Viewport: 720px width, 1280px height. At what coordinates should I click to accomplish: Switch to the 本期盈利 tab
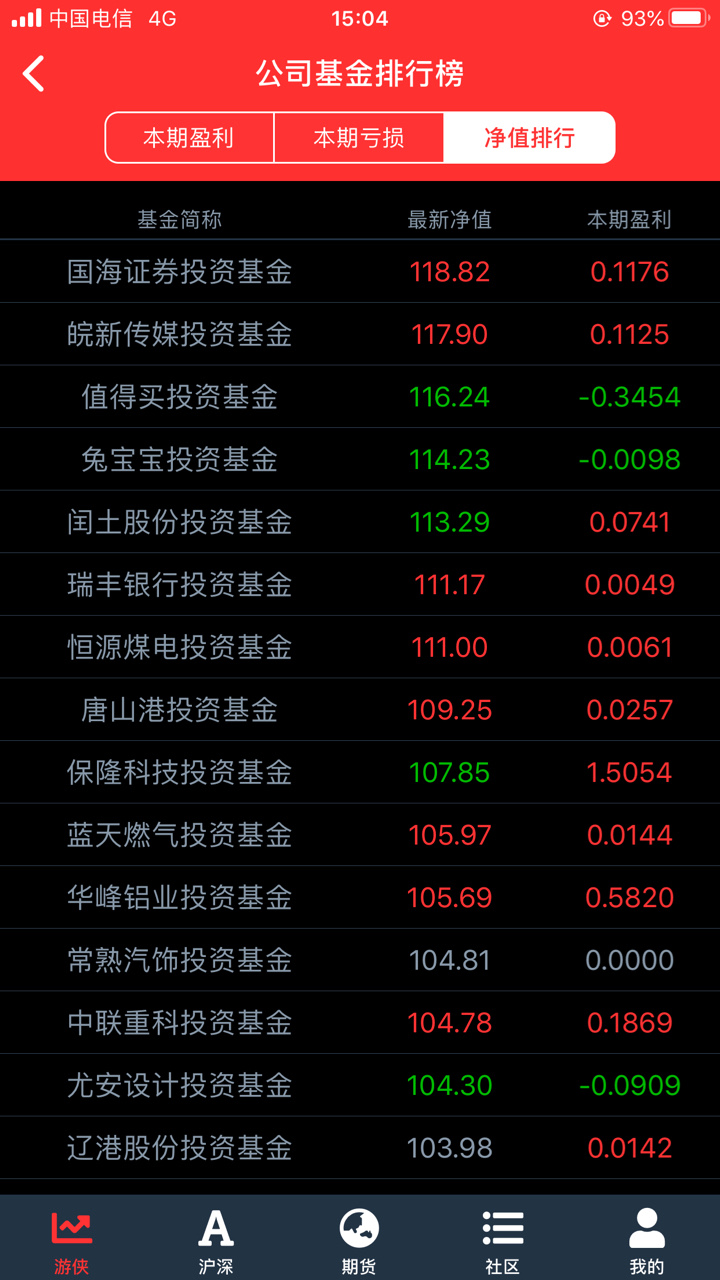coord(189,138)
